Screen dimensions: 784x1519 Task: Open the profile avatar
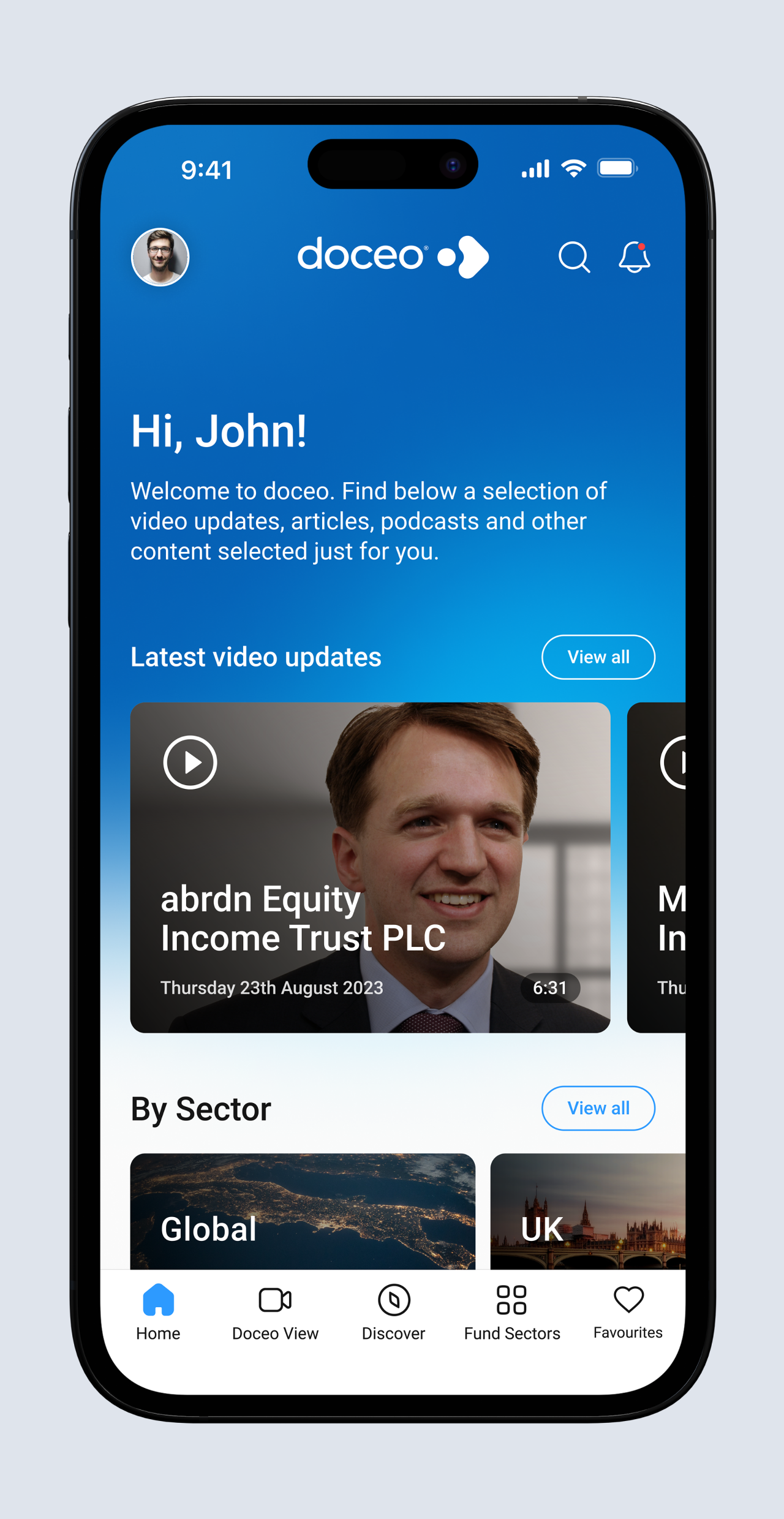tap(160, 257)
